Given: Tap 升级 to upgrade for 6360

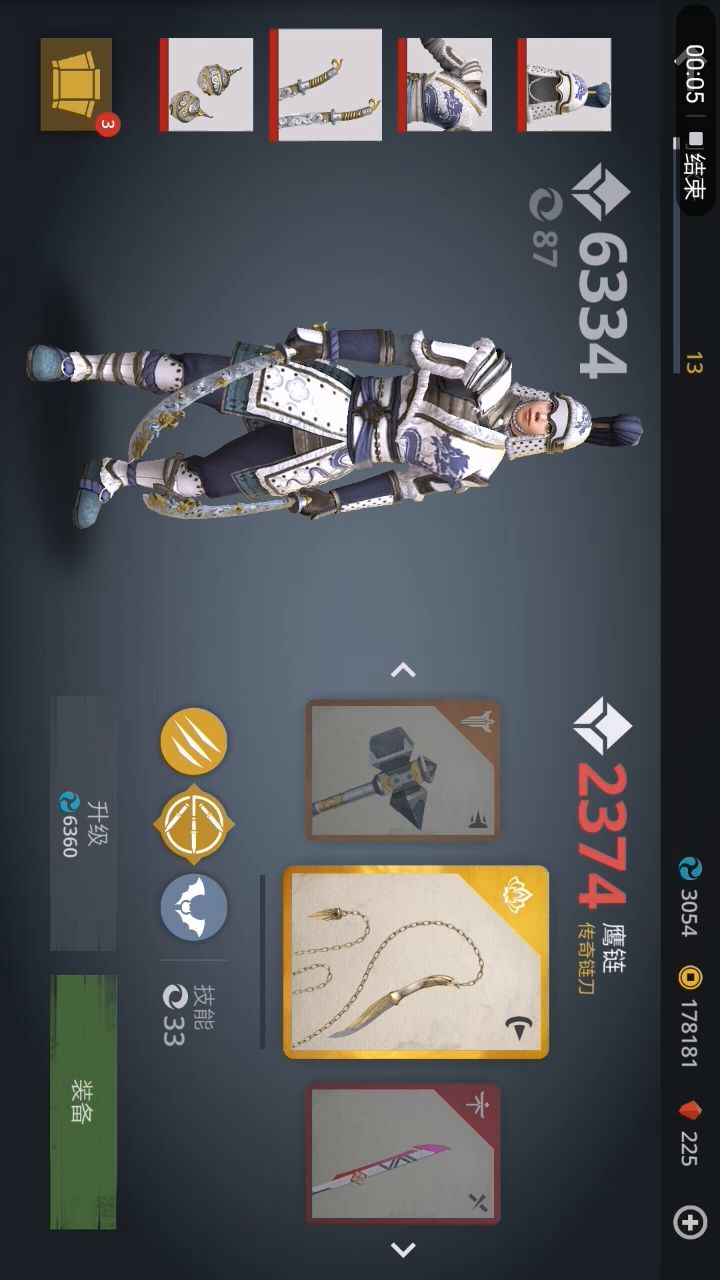Looking at the screenshot, I should coord(83,823).
